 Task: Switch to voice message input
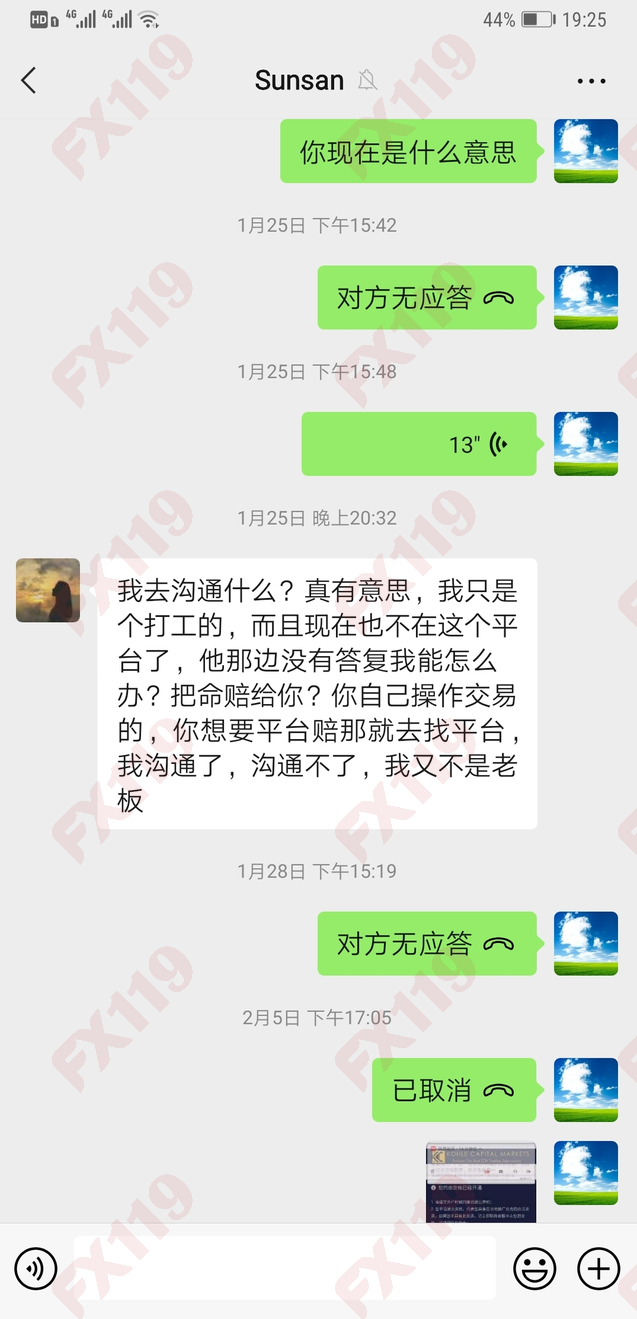click(36, 1269)
